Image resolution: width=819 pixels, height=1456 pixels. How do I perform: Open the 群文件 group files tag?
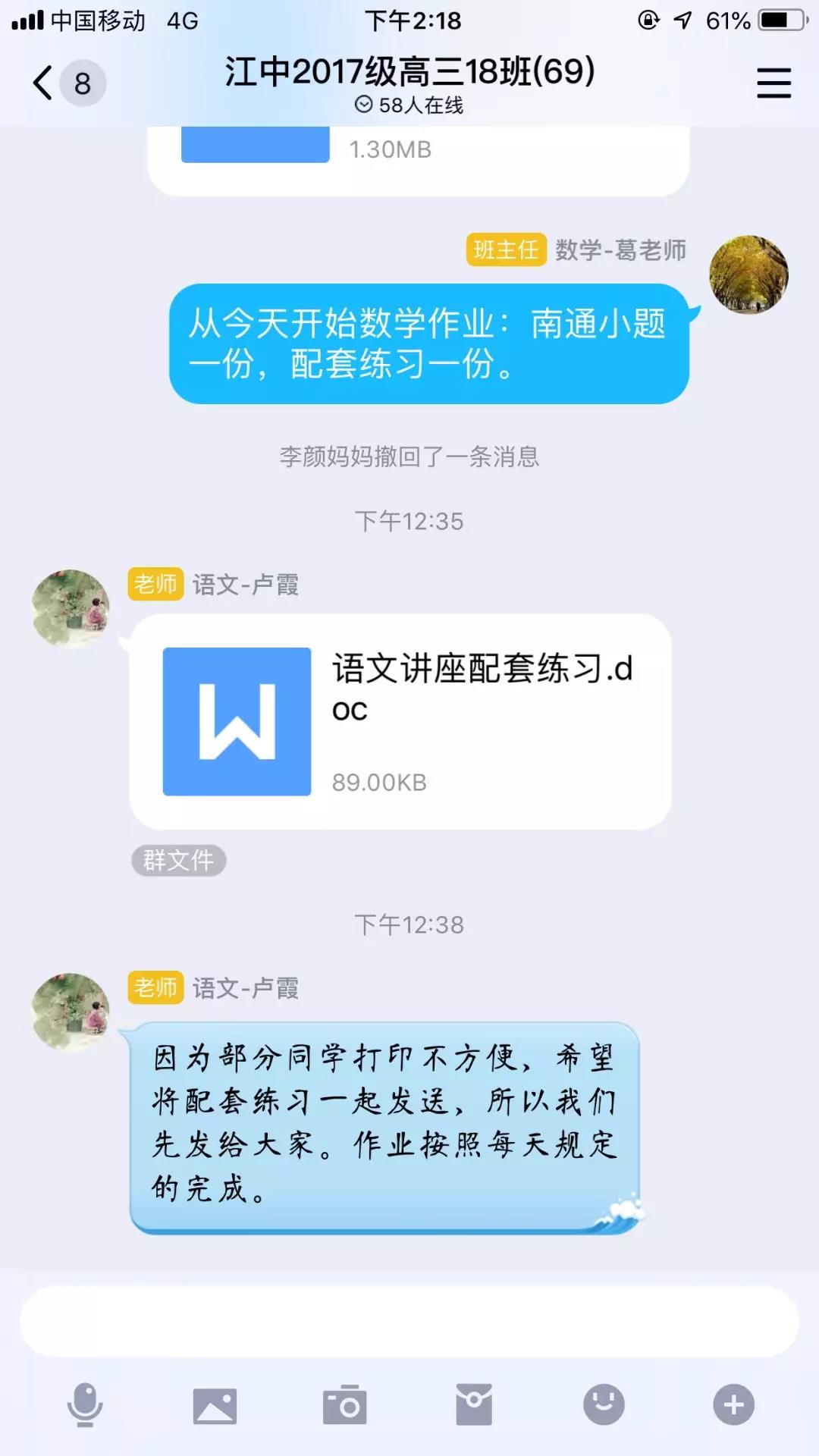point(179,861)
